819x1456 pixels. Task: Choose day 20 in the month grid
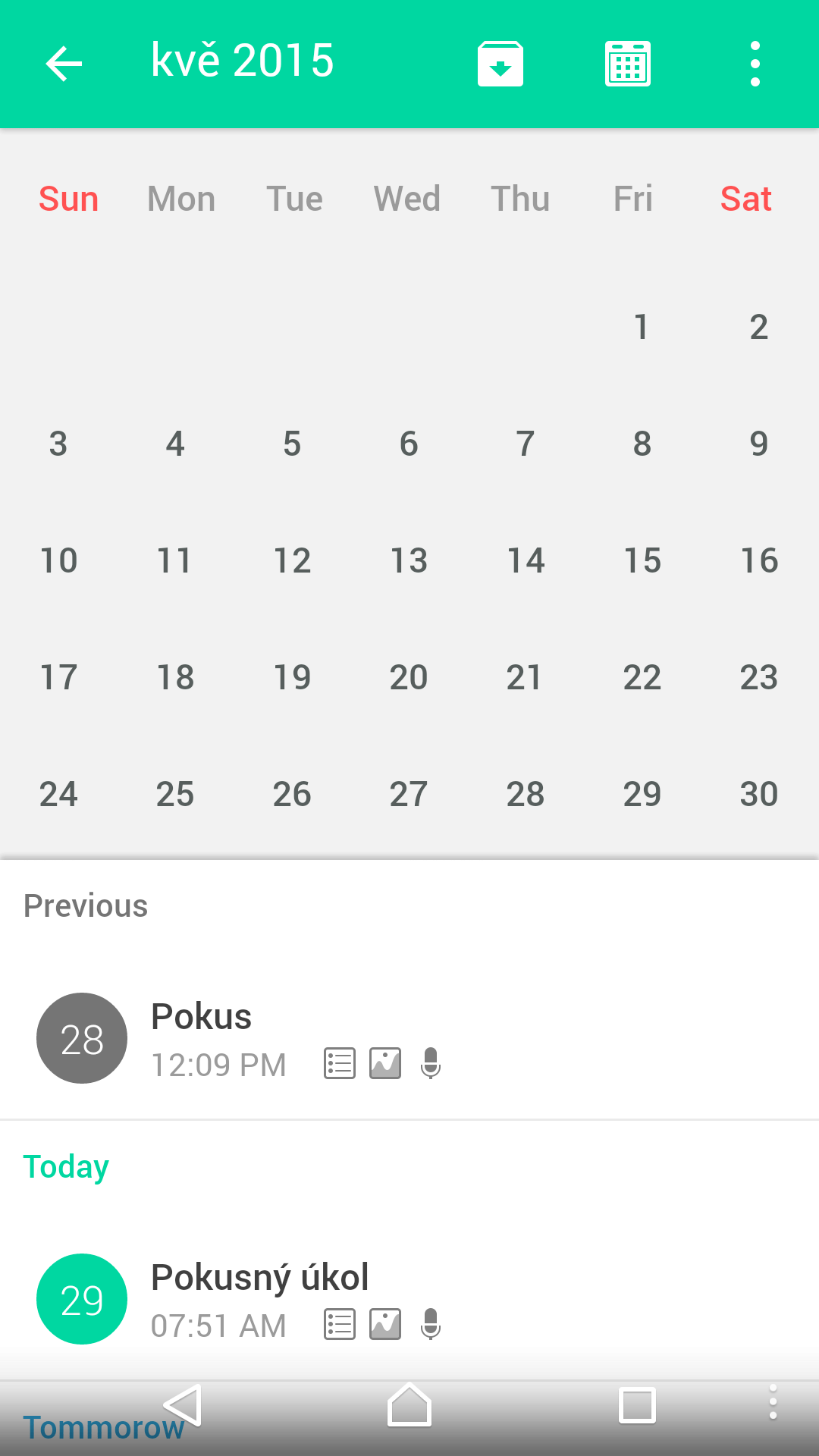(409, 677)
